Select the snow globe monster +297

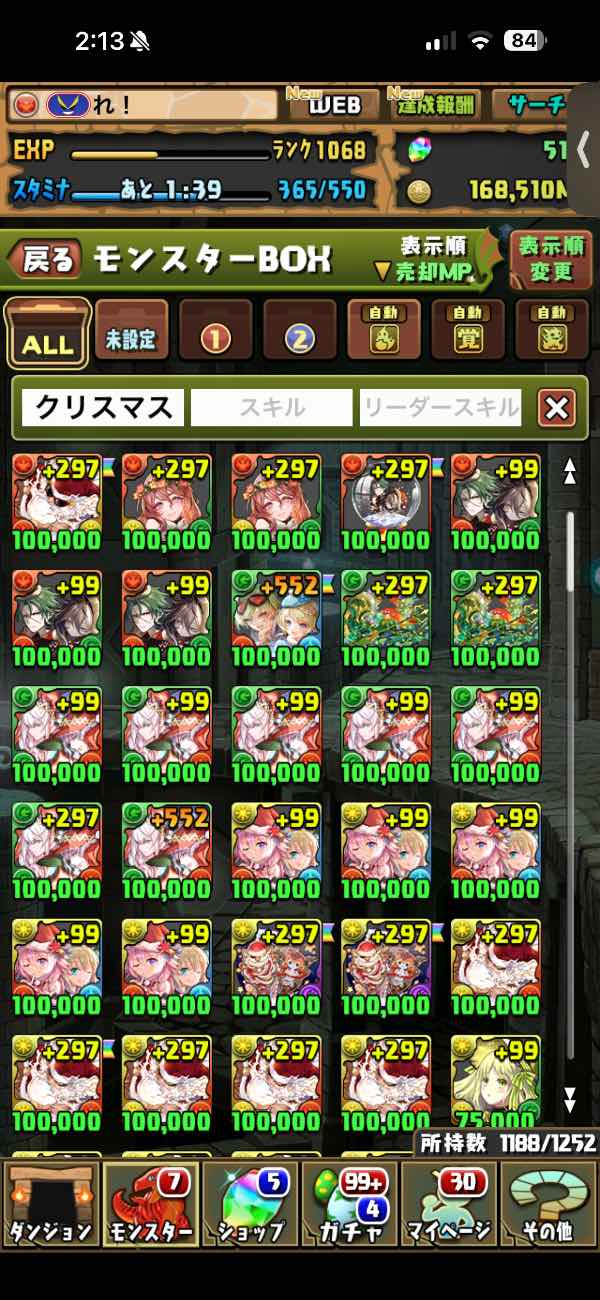(x=386, y=504)
